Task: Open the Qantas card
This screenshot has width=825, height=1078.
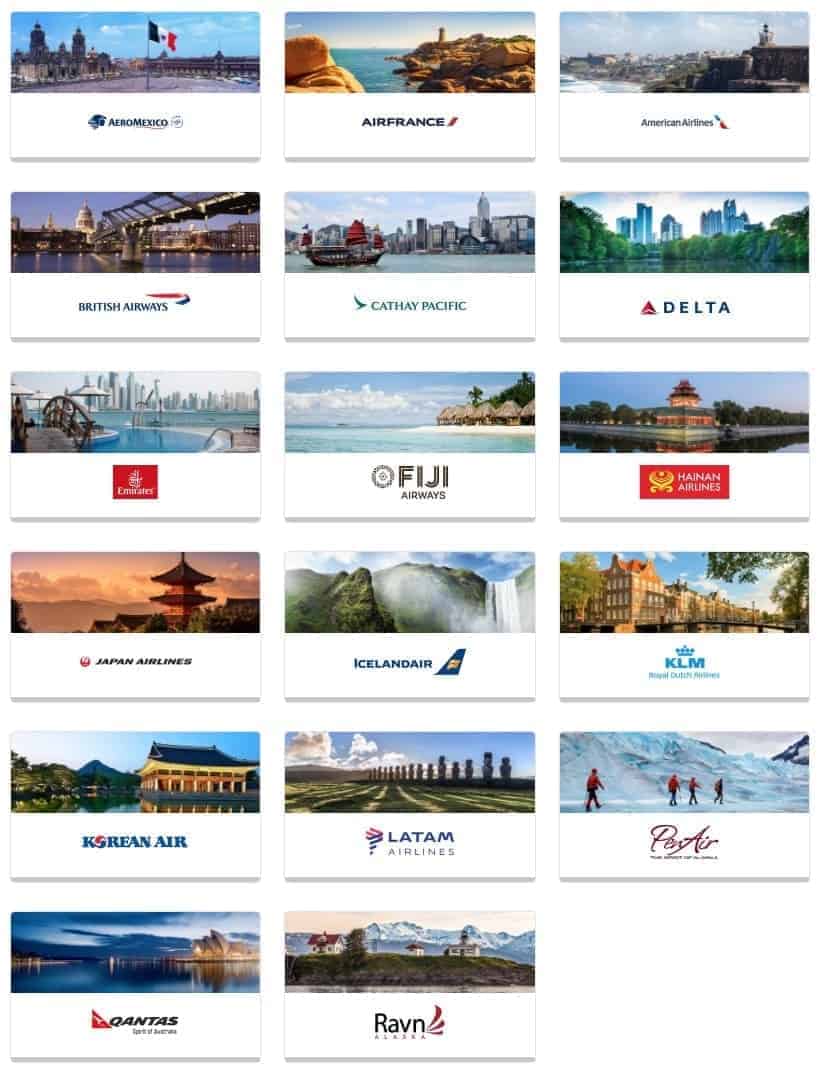Action: tap(135, 1022)
